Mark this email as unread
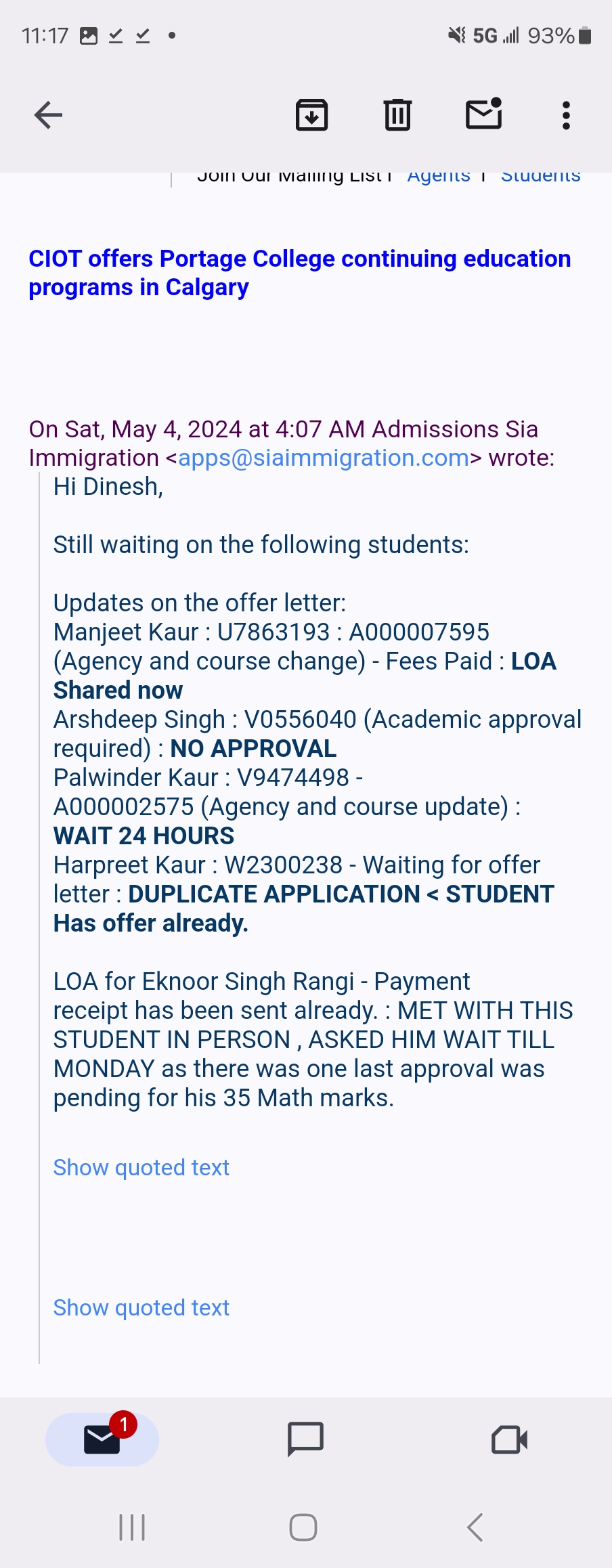 coord(483,114)
